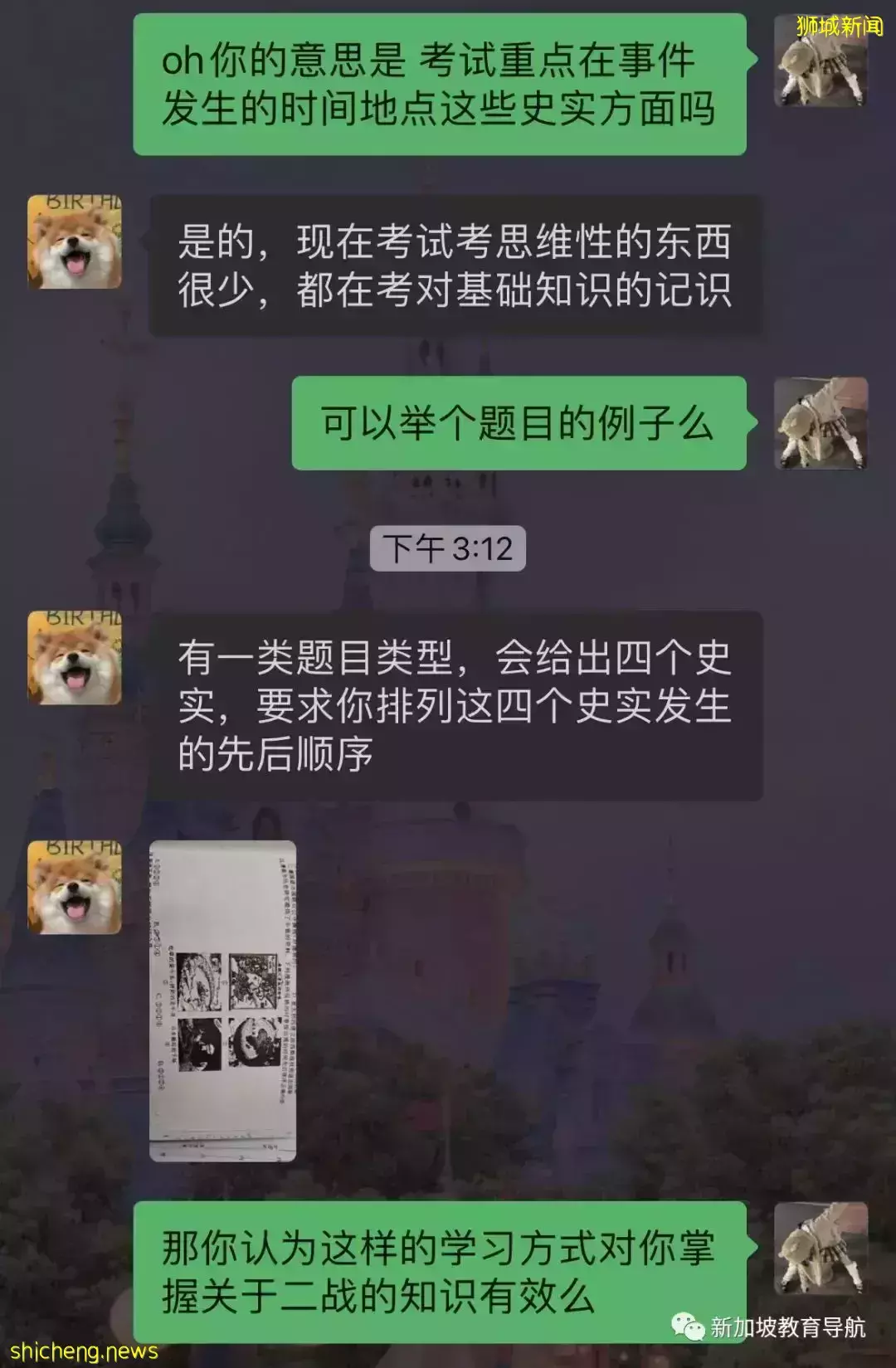Tap sender avatar beside '可以举个题目的例子么'
The width and height of the screenshot is (896, 1368).
[821, 423]
